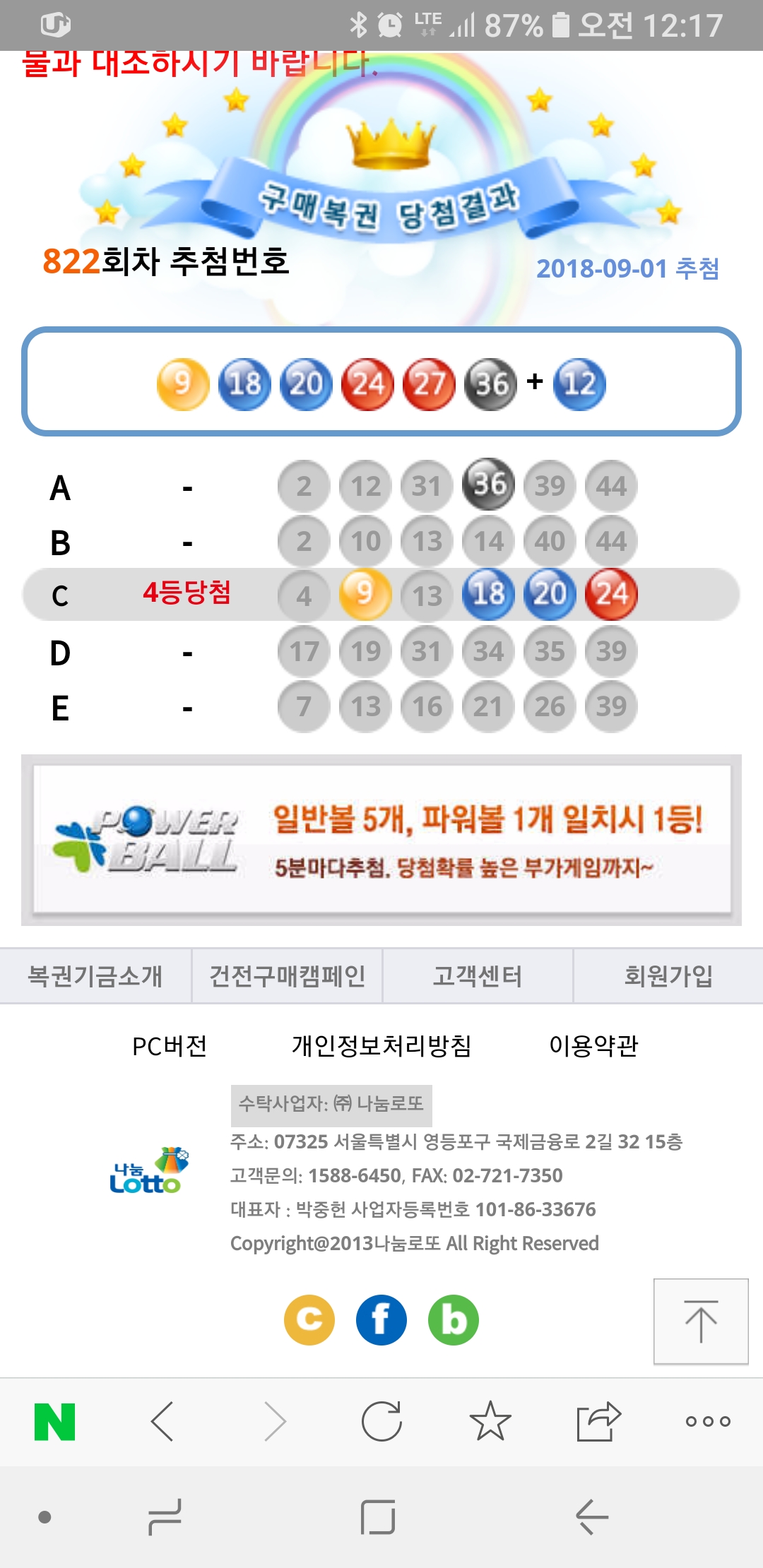Viewport: 763px width, 1568px height.
Task: Tap the orange c social icon
Action: click(309, 1319)
